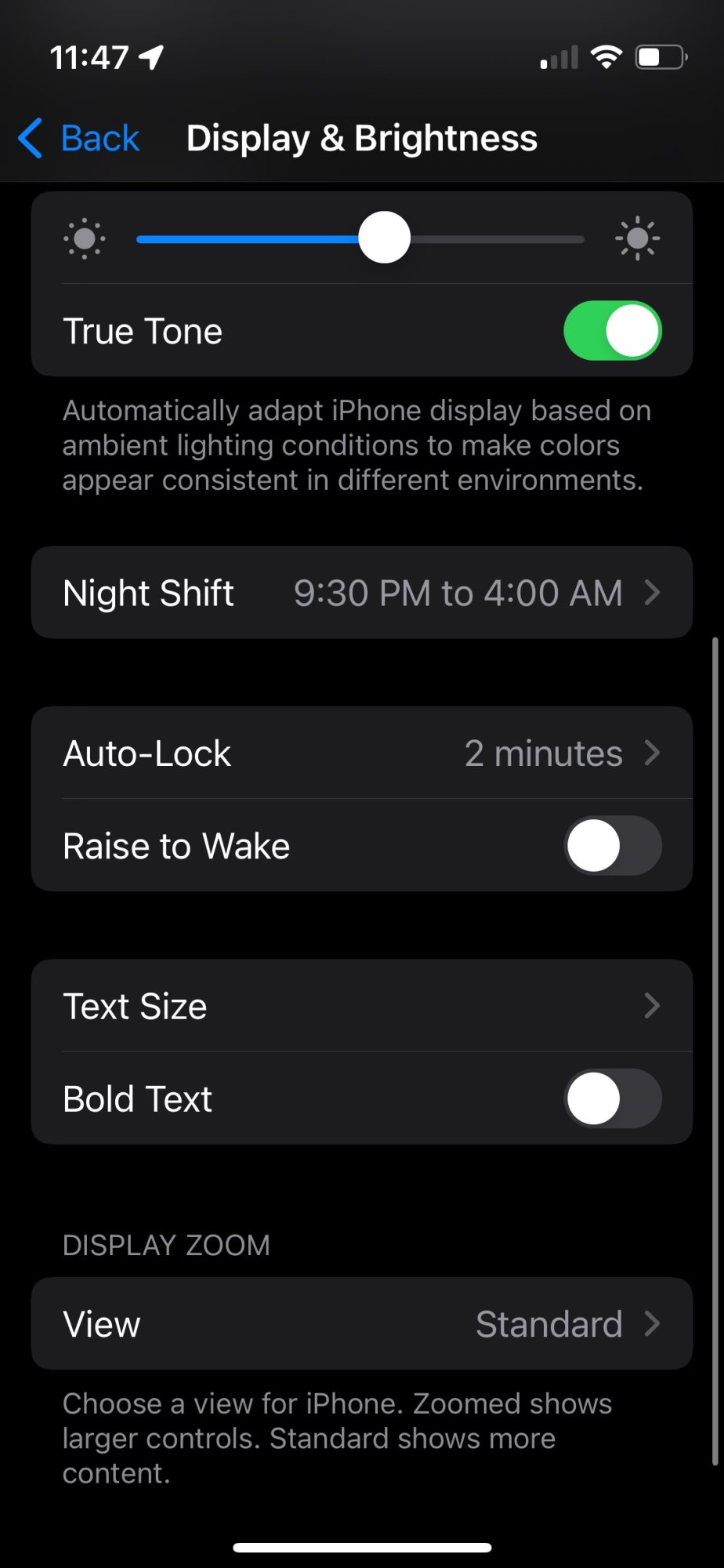Open Auto-Lock duration options
Image resolution: width=724 pixels, height=1568 pixels.
(x=361, y=753)
